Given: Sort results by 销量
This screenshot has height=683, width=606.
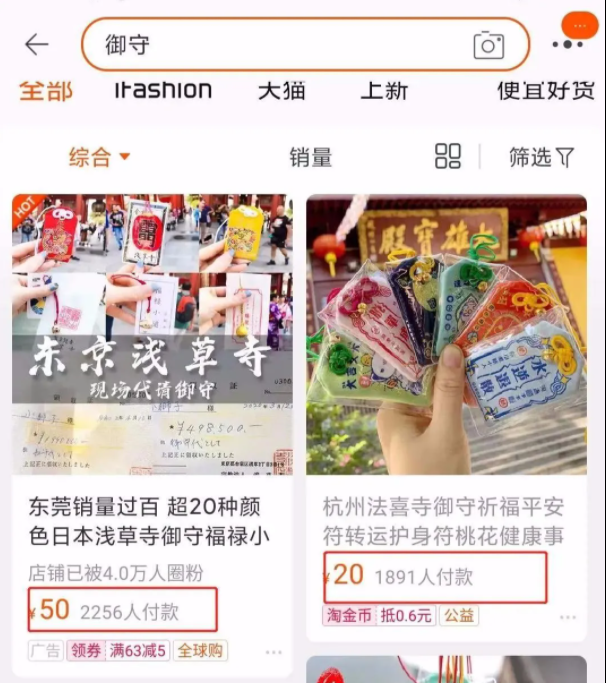Looking at the screenshot, I should coord(311,157).
